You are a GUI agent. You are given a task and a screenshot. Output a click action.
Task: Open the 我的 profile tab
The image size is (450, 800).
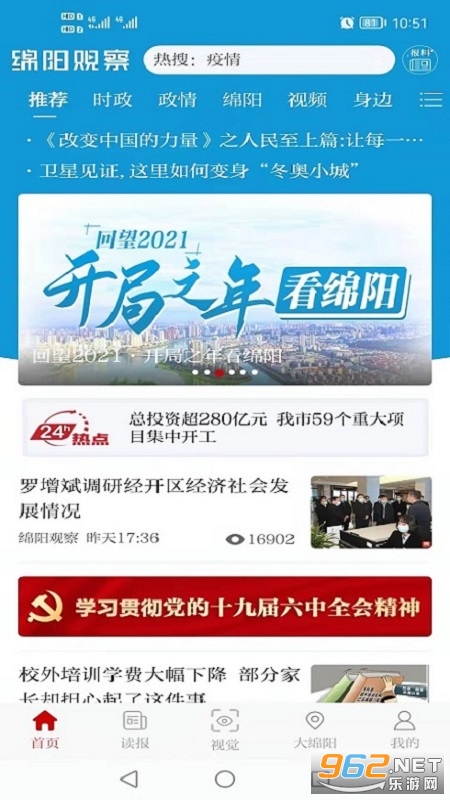coord(405,729)
